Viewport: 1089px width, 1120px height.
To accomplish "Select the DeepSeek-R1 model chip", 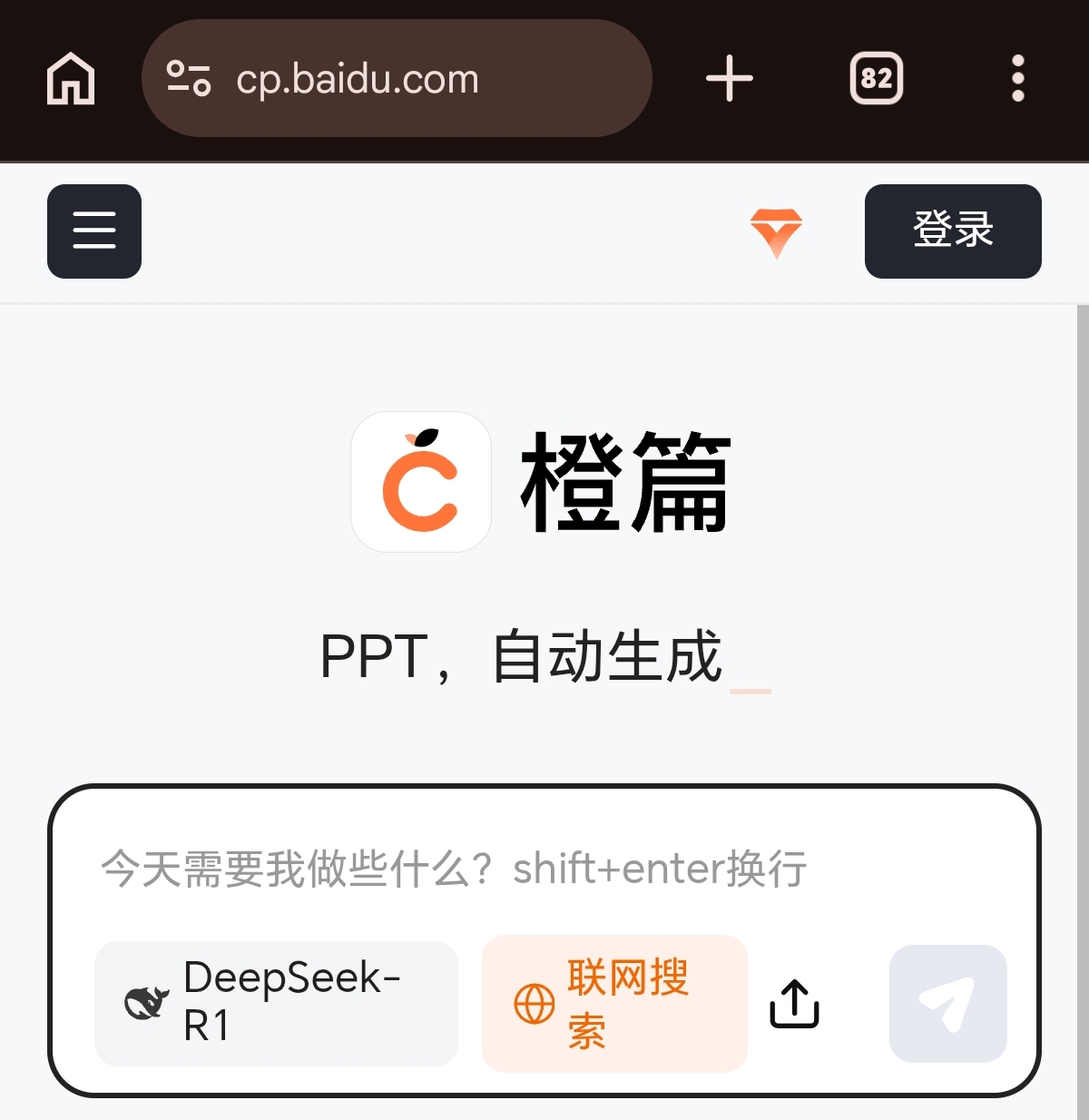I will [276, 1003].
